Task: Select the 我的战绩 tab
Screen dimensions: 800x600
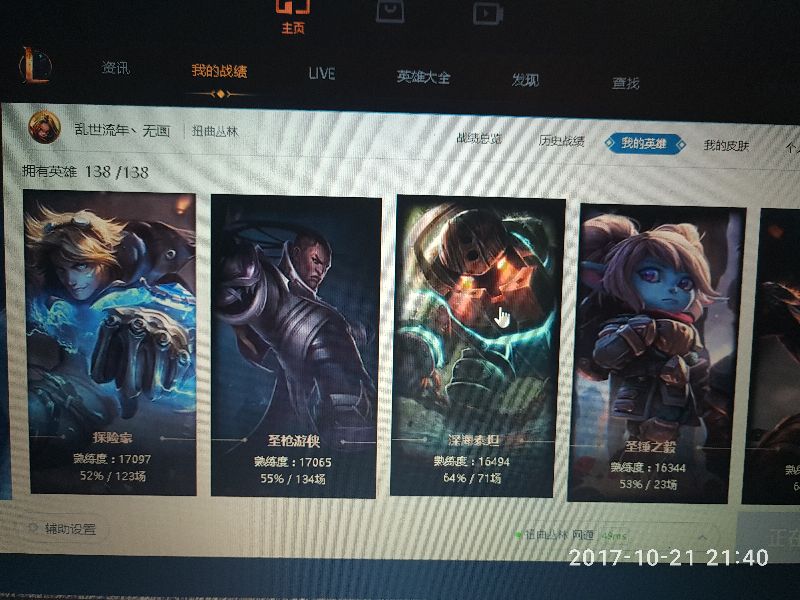Action: (219, 72)
